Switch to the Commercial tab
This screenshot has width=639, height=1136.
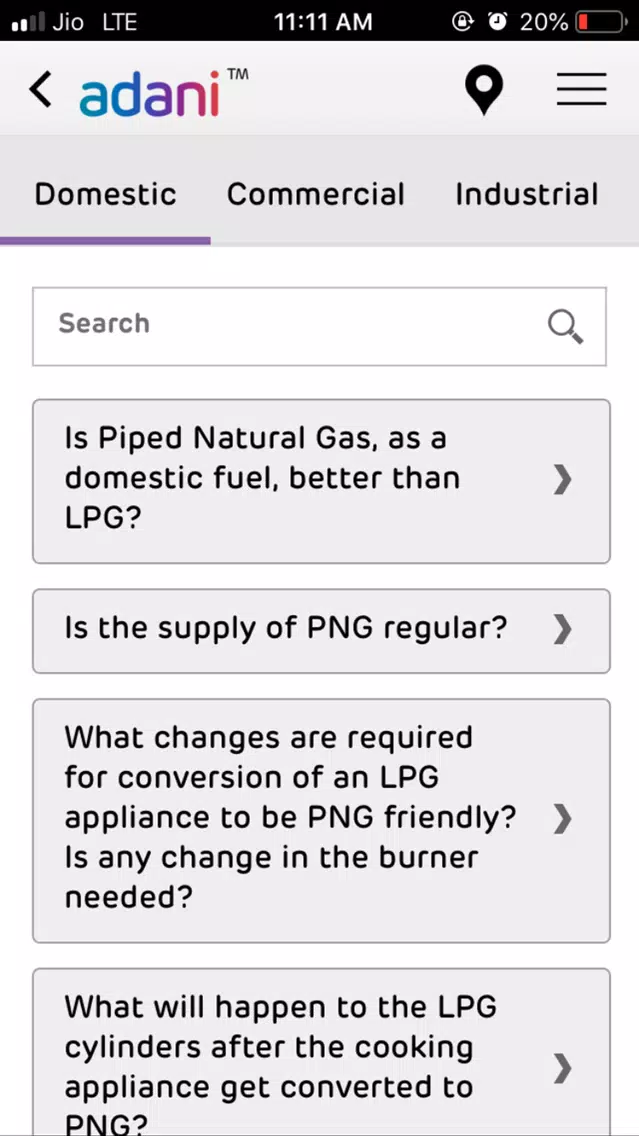(x=315, y=194)
